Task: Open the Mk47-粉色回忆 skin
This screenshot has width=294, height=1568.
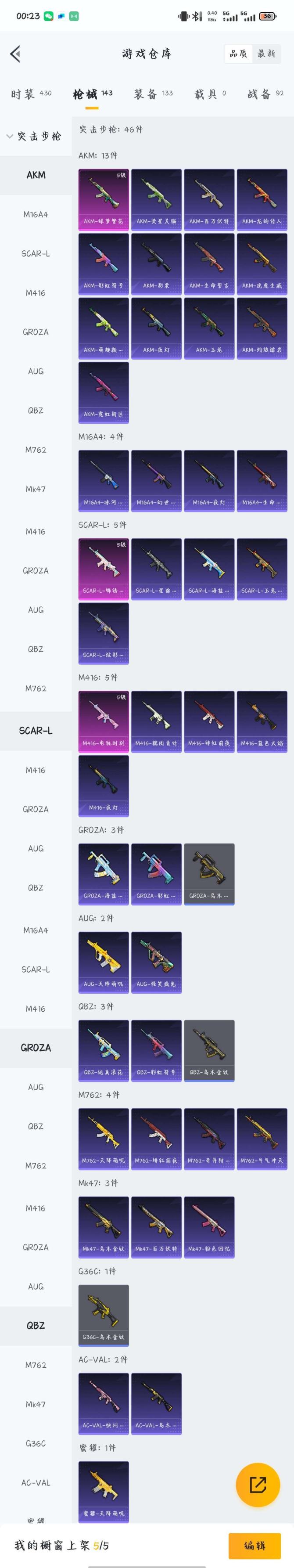Action: (209, 1226)
